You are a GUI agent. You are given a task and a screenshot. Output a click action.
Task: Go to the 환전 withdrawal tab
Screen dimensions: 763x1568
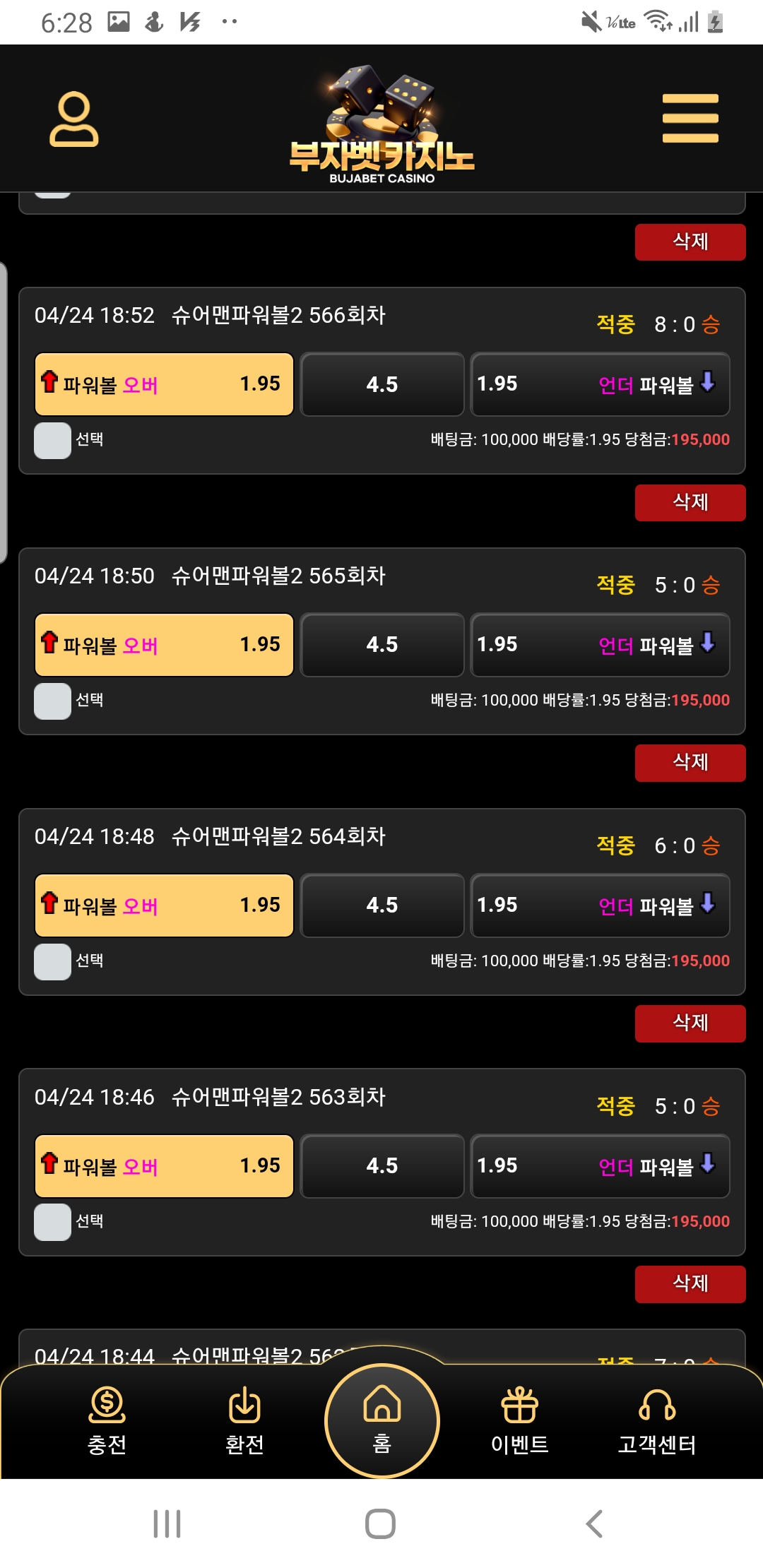pos(244,1421)
